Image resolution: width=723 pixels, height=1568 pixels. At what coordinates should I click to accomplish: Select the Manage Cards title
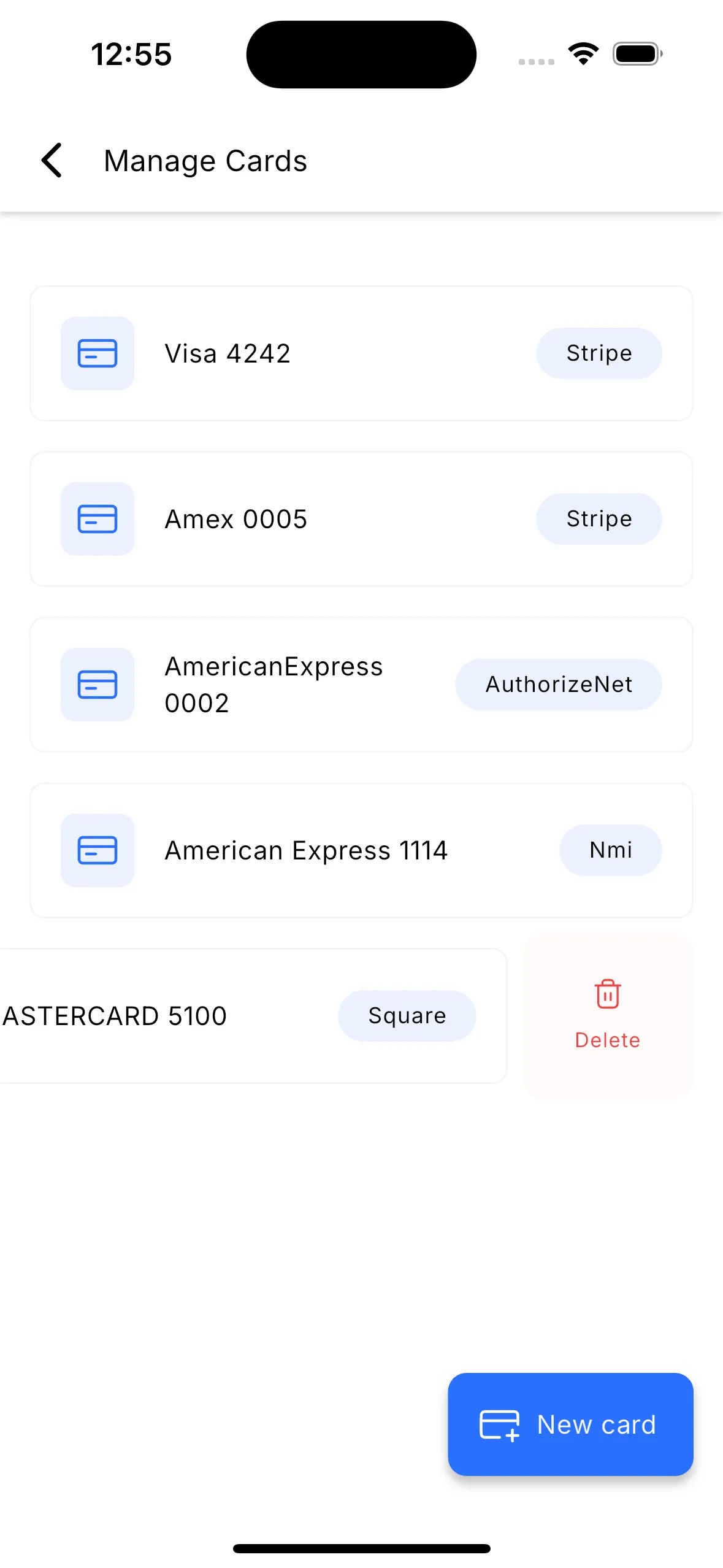click(205, 161)
